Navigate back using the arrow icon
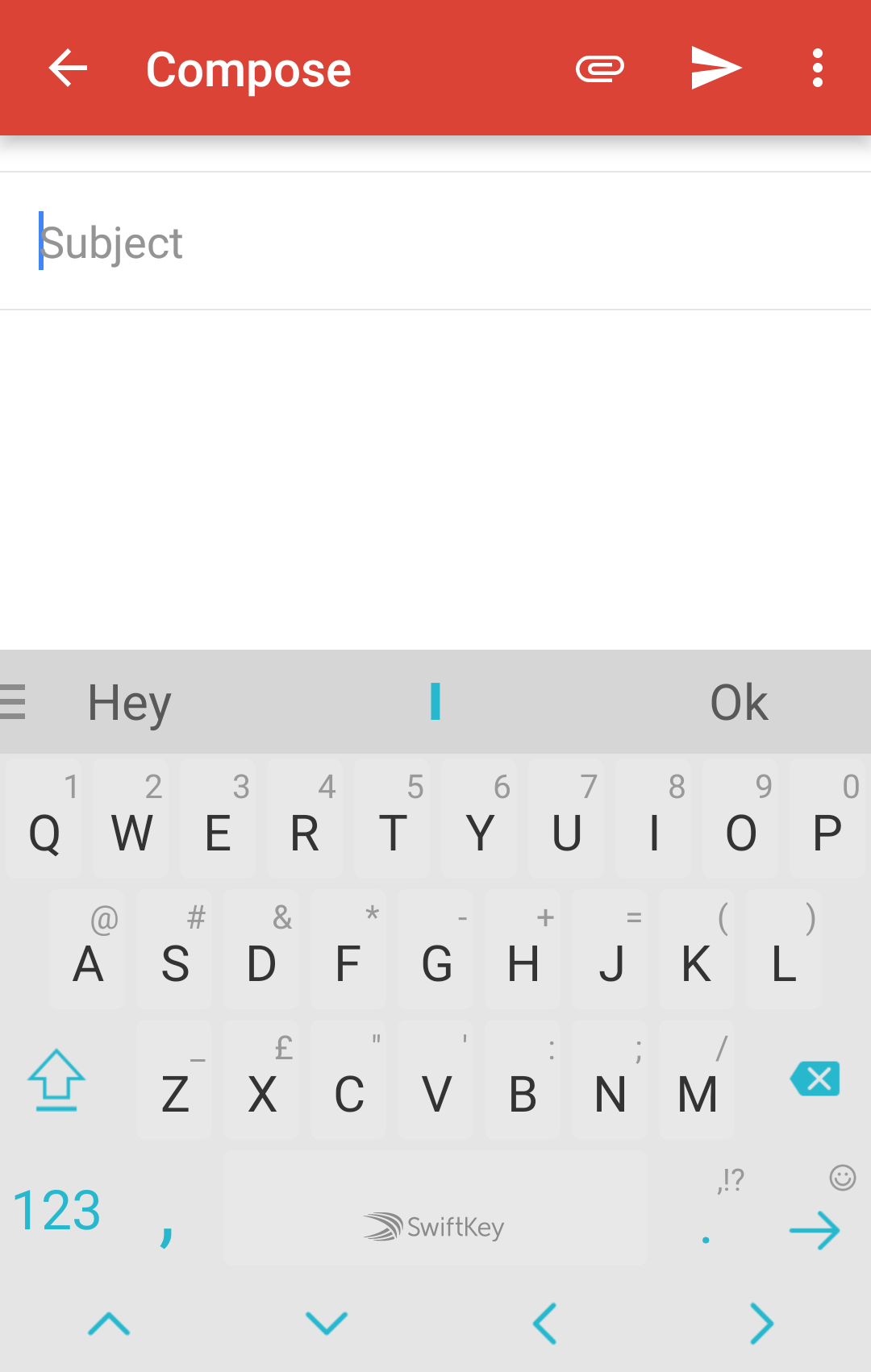The image size is (871, 1372). tap(68, 69)
